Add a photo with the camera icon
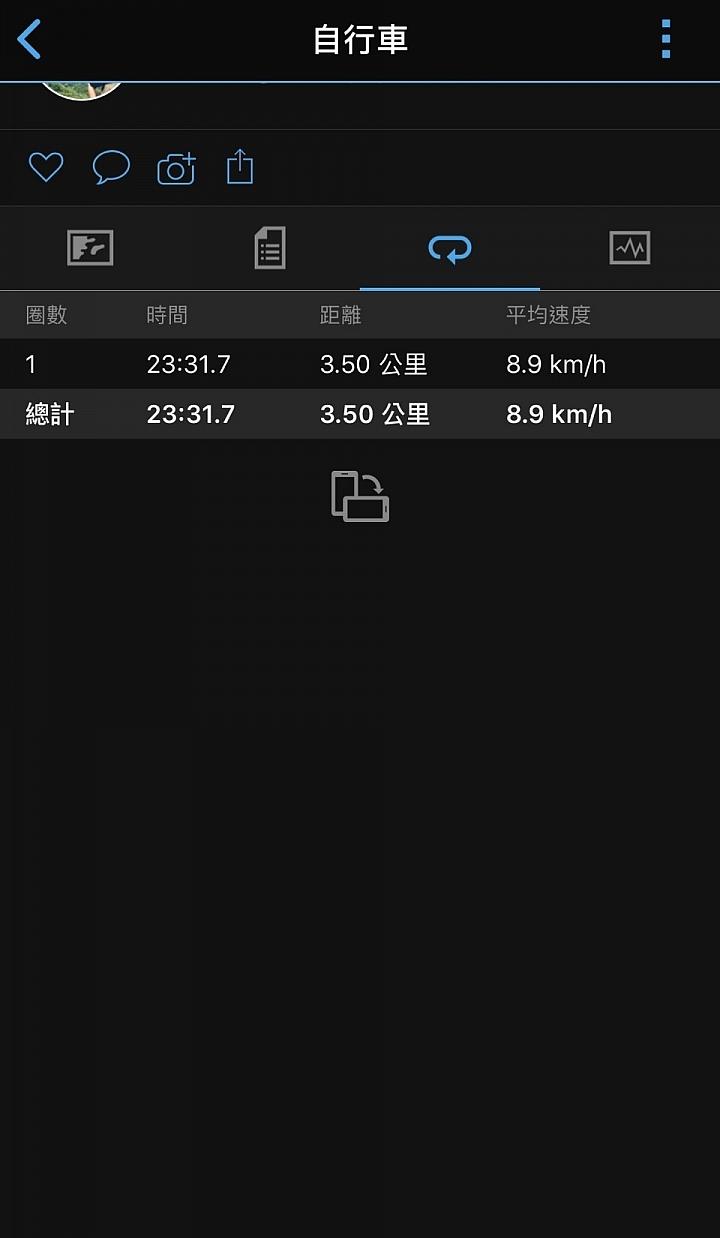 [x=176, y=168]
